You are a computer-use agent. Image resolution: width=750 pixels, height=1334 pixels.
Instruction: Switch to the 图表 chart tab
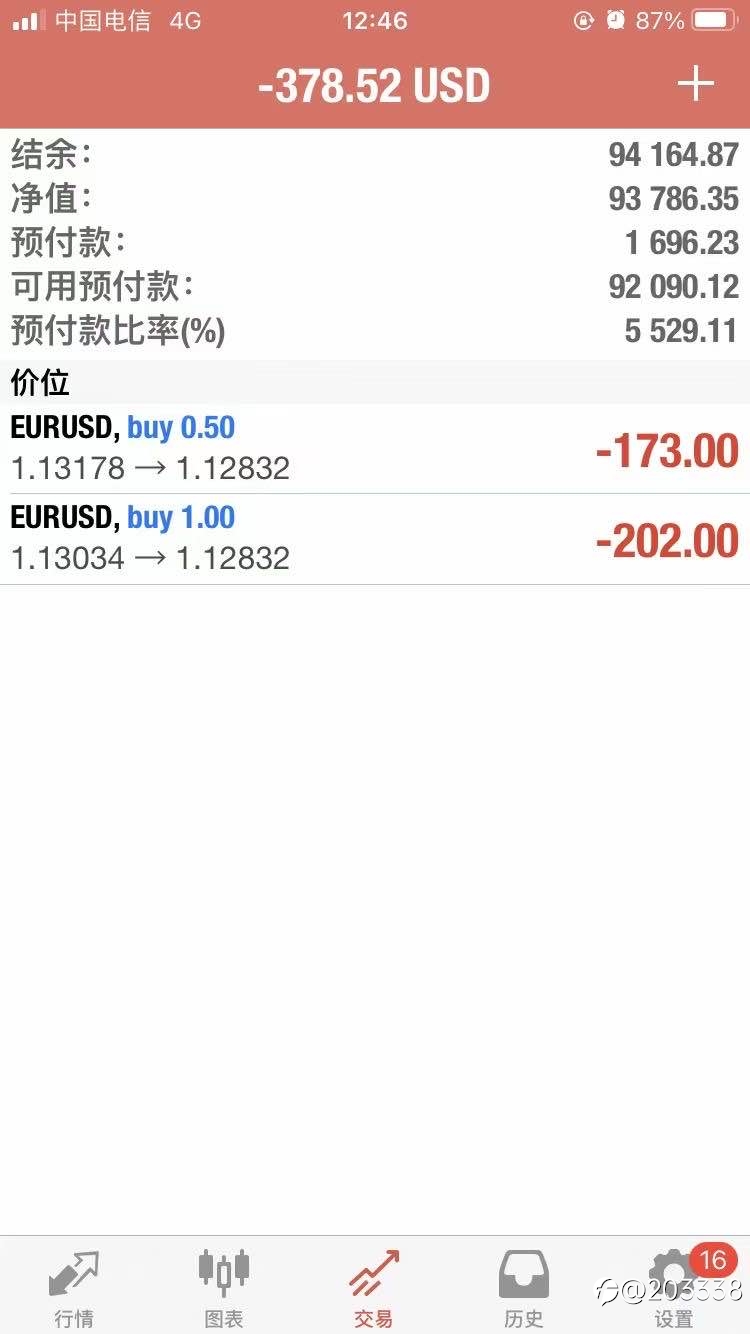click(224, 1289)
